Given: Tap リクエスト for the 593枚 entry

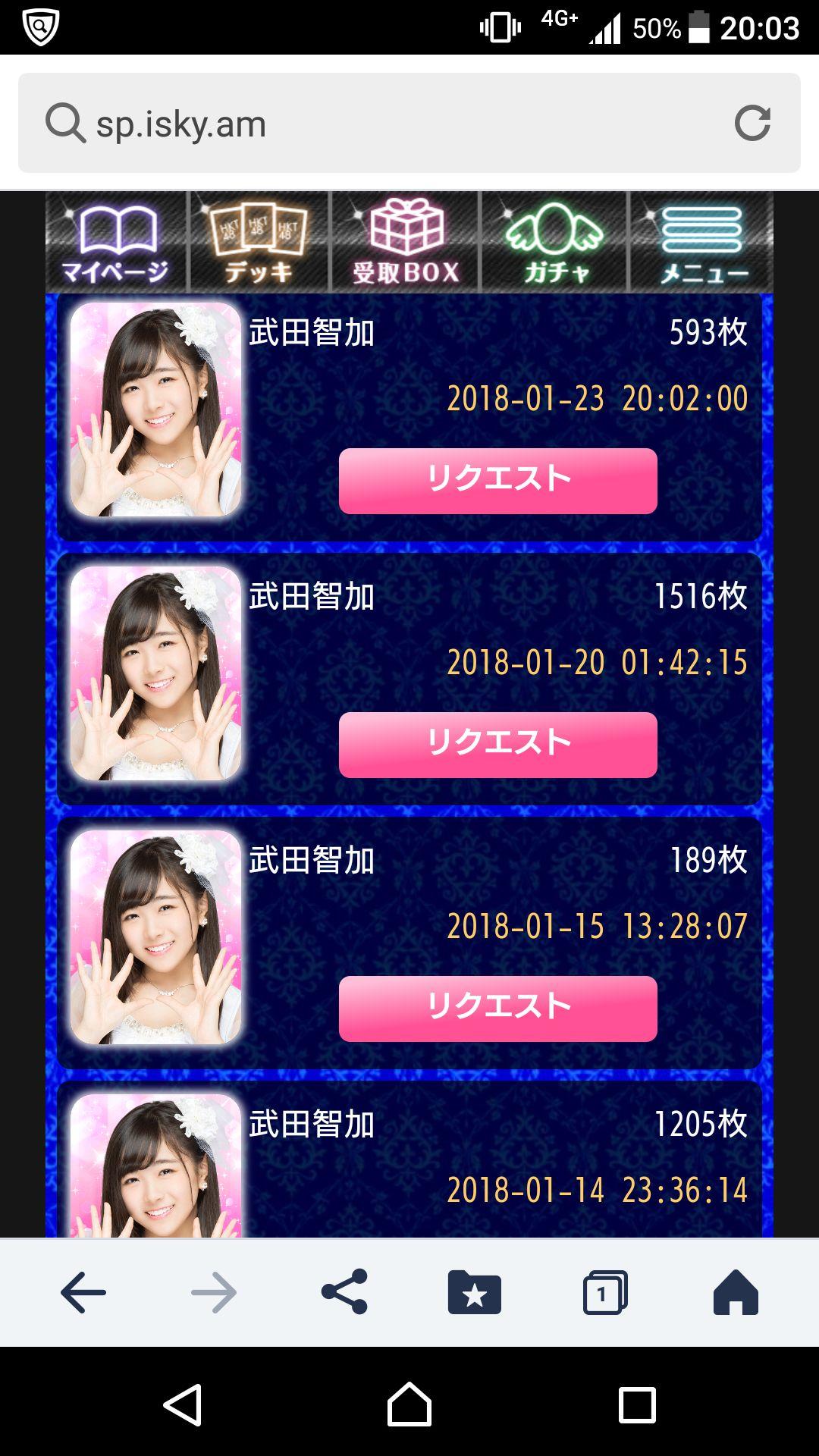Looking at the screenshot, I should pyautogui.click(x=497, y=481).
